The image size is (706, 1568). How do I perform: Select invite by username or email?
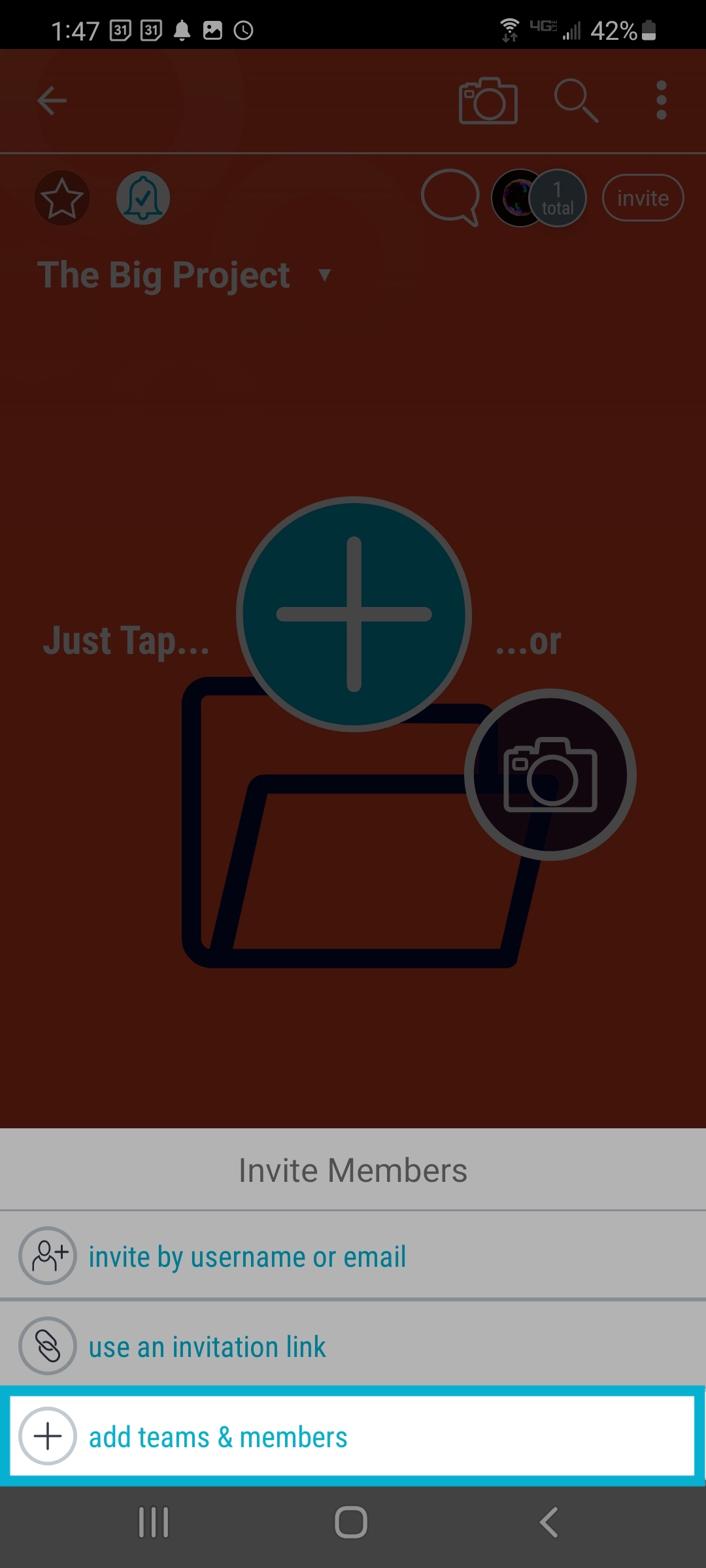point(247,1256)
